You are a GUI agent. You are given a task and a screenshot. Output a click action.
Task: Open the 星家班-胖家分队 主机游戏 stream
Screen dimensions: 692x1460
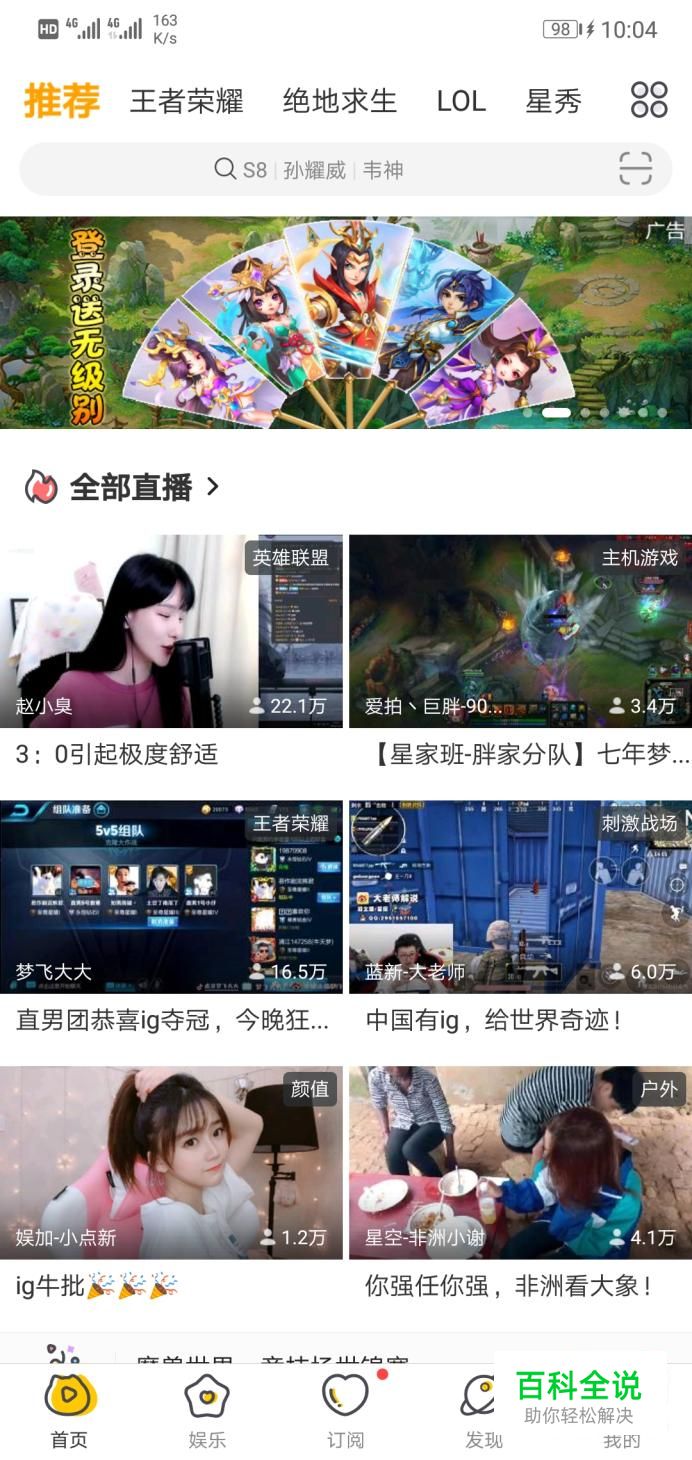pyautogui.click(x=520, y=630)
